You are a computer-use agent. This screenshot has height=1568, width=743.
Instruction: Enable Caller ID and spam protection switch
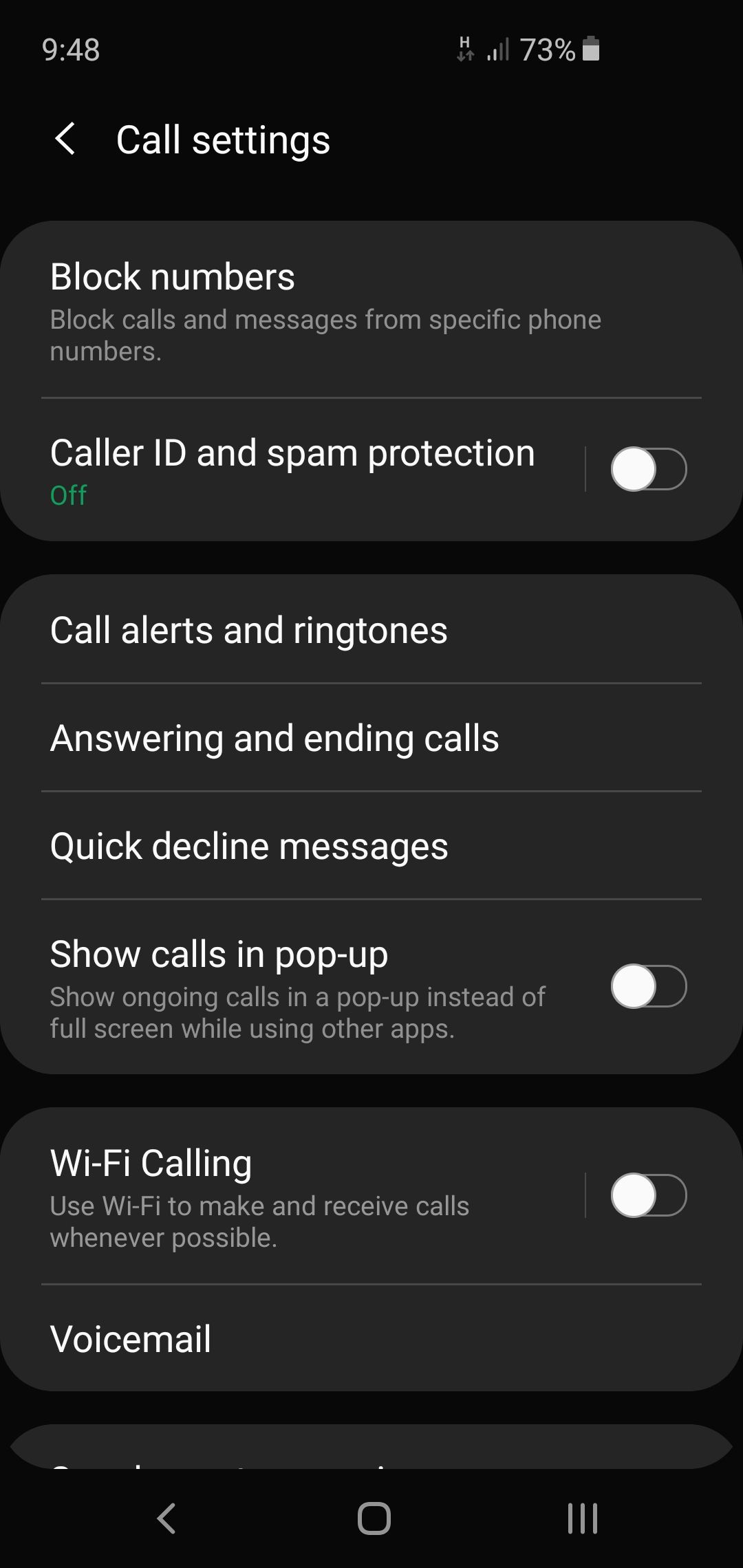648,470
